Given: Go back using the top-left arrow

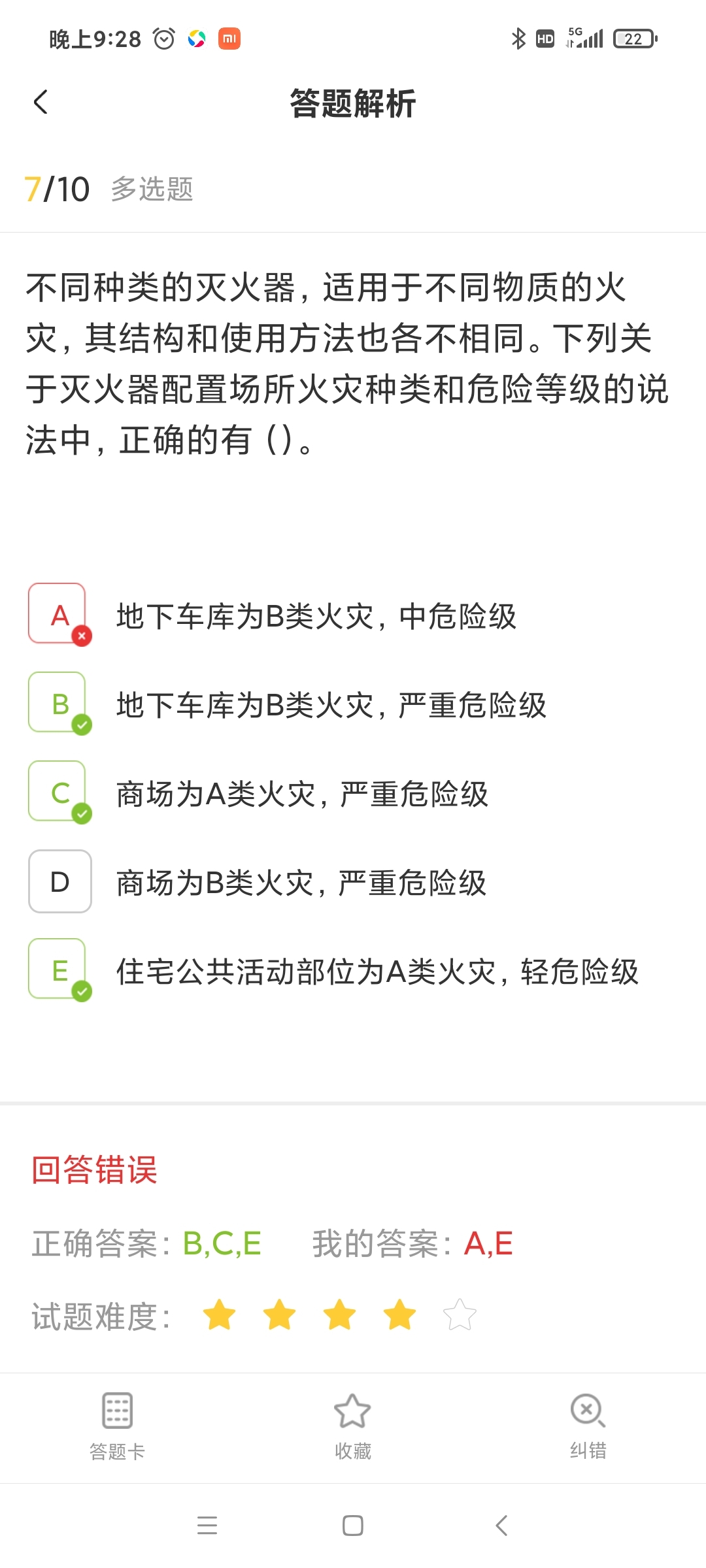Looking at the screenshot, I should tap(41, 102).
